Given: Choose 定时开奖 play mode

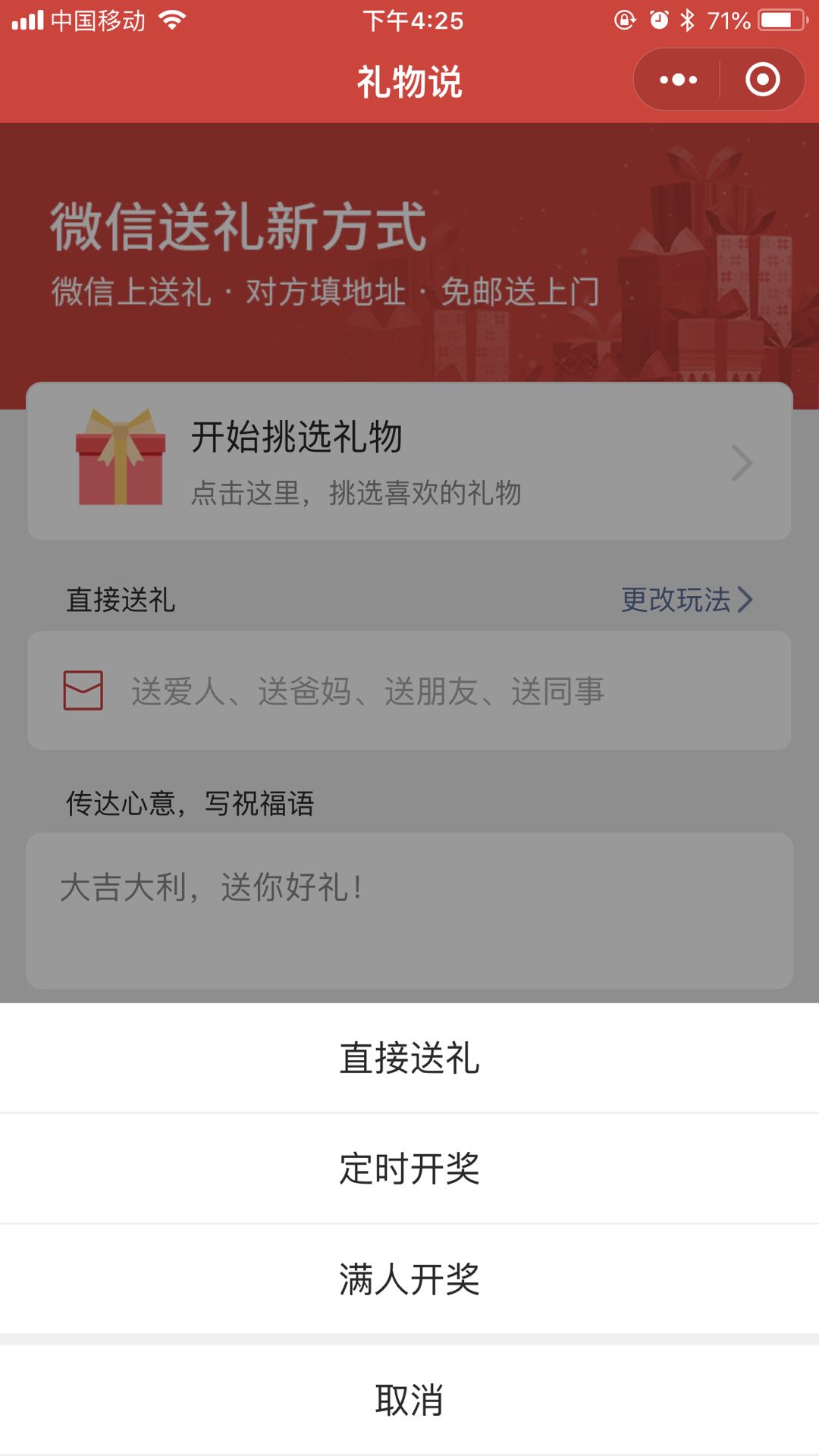Looking at the screenshot, I should (x=409, y=1169).
